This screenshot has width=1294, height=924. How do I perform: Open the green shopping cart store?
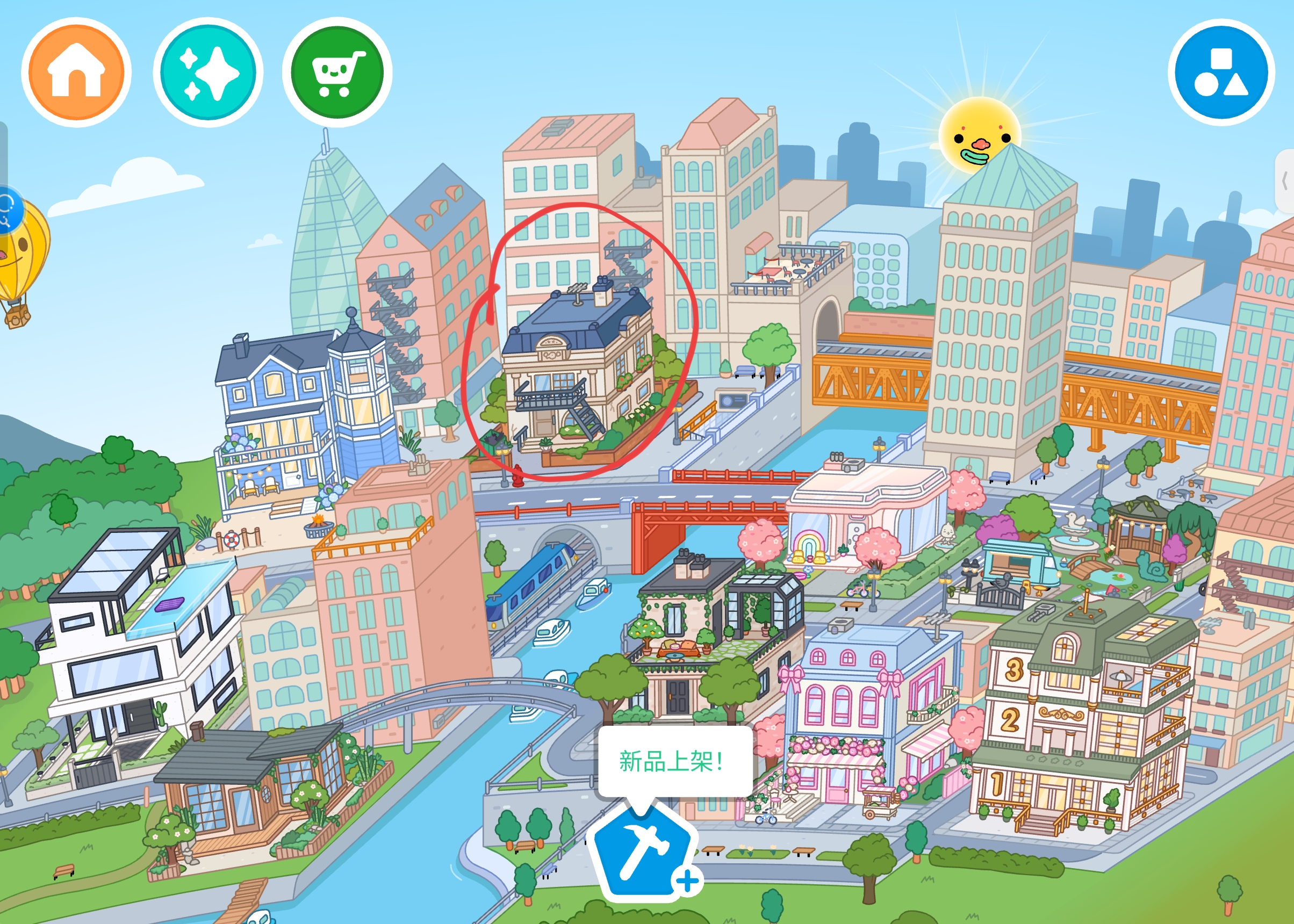pos(337,73)
